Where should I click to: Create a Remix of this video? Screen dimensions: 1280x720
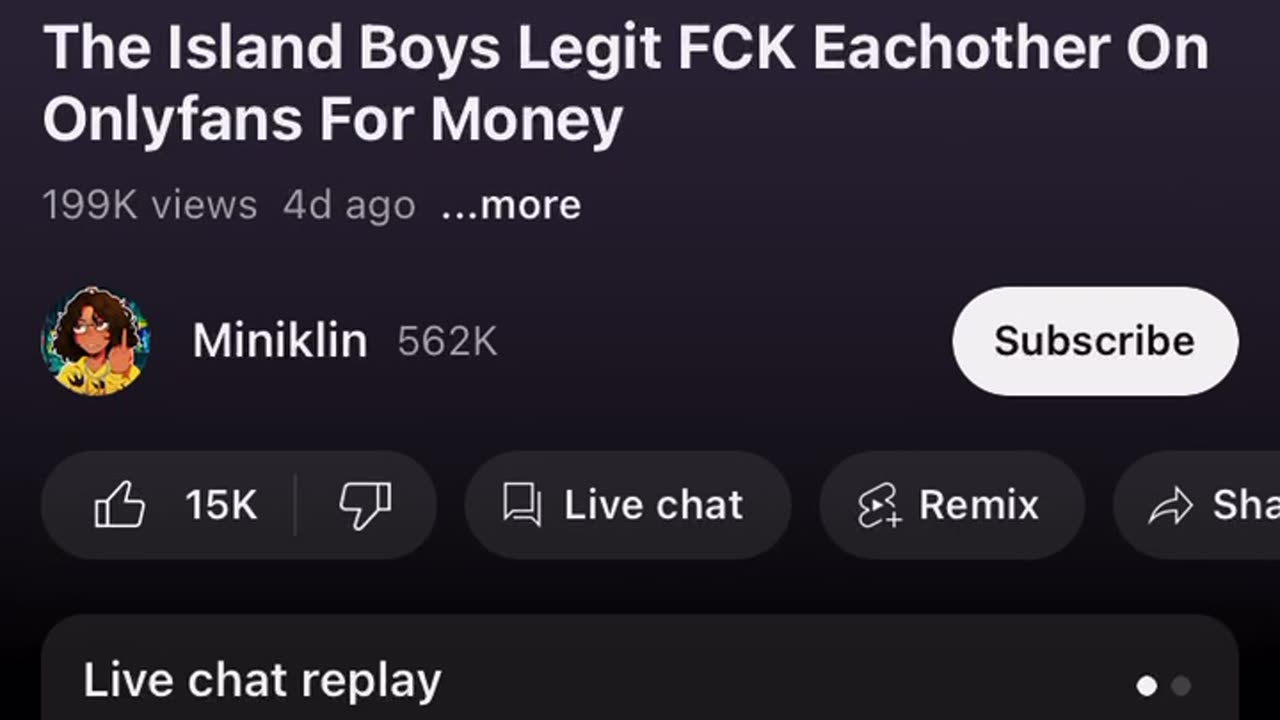click(951, 505)
